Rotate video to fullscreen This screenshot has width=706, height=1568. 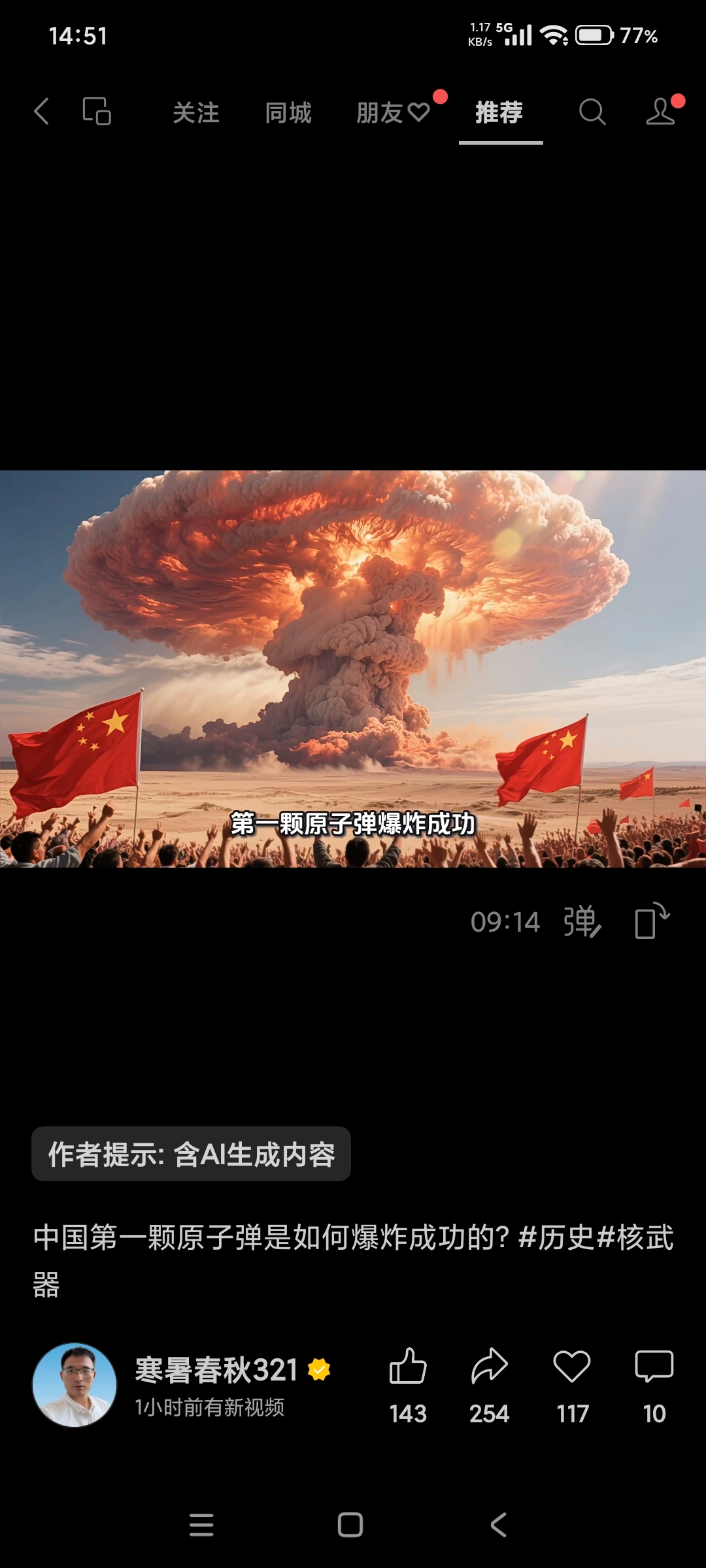click(x=652, y=921)
